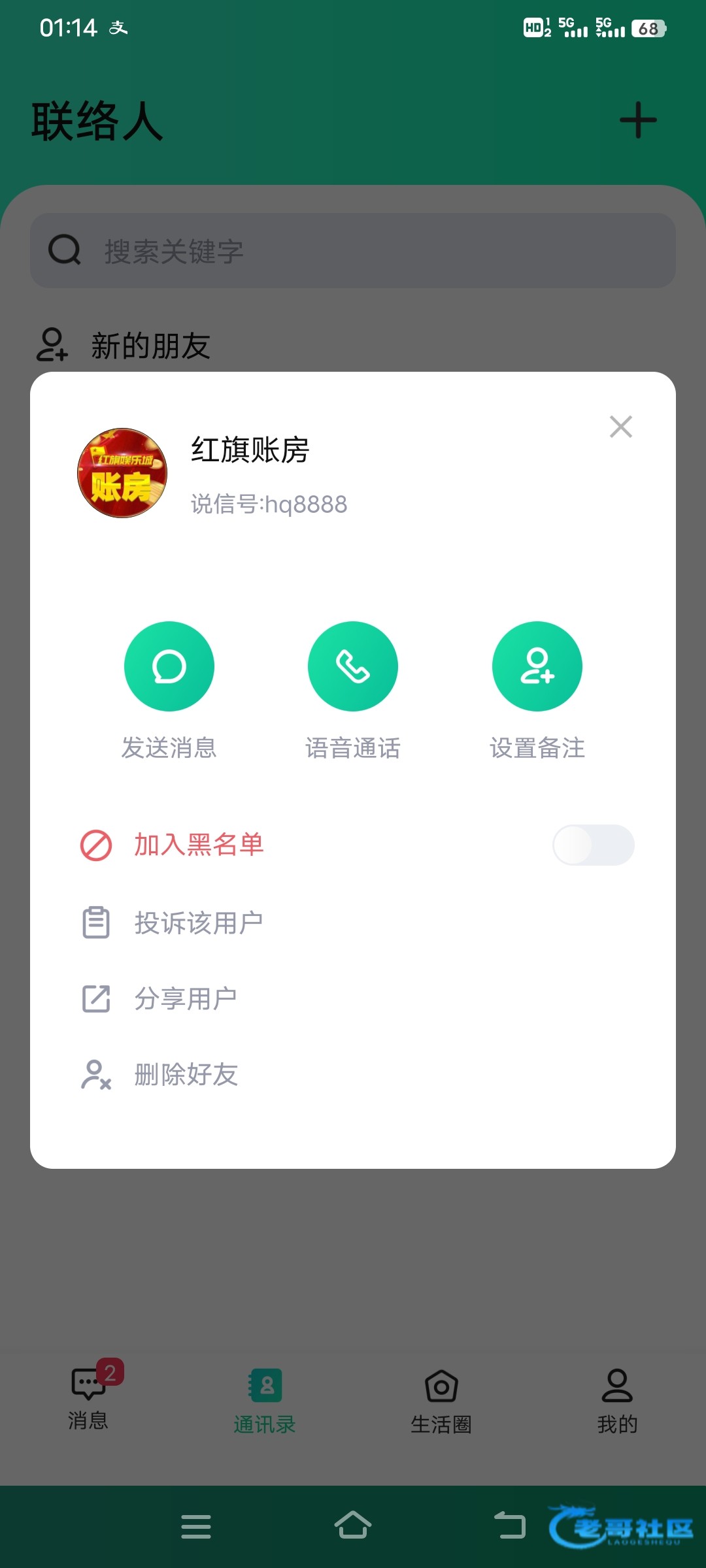Delete this friend via 删除好友
706x1568 pixels.
tap(186, 1074)
